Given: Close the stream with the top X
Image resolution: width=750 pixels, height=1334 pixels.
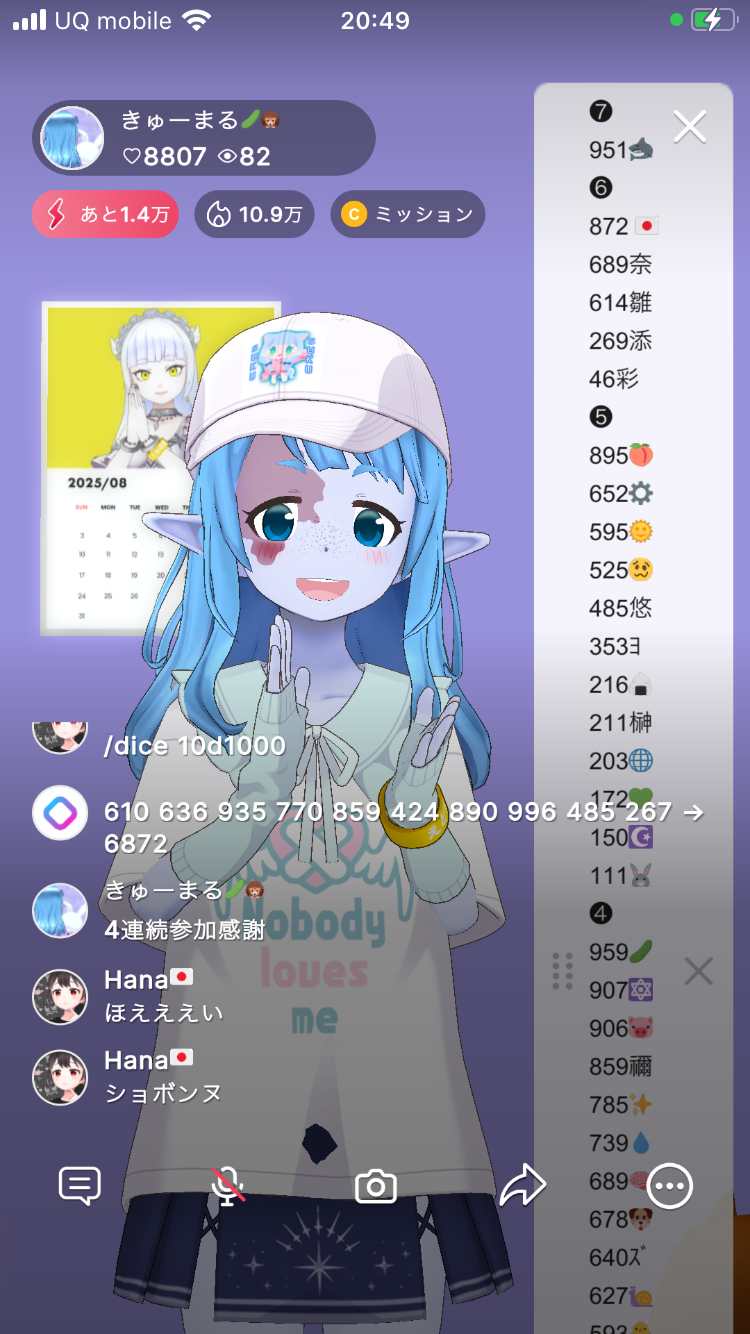Looking at the screenshot, I should (x=690, y=127).
